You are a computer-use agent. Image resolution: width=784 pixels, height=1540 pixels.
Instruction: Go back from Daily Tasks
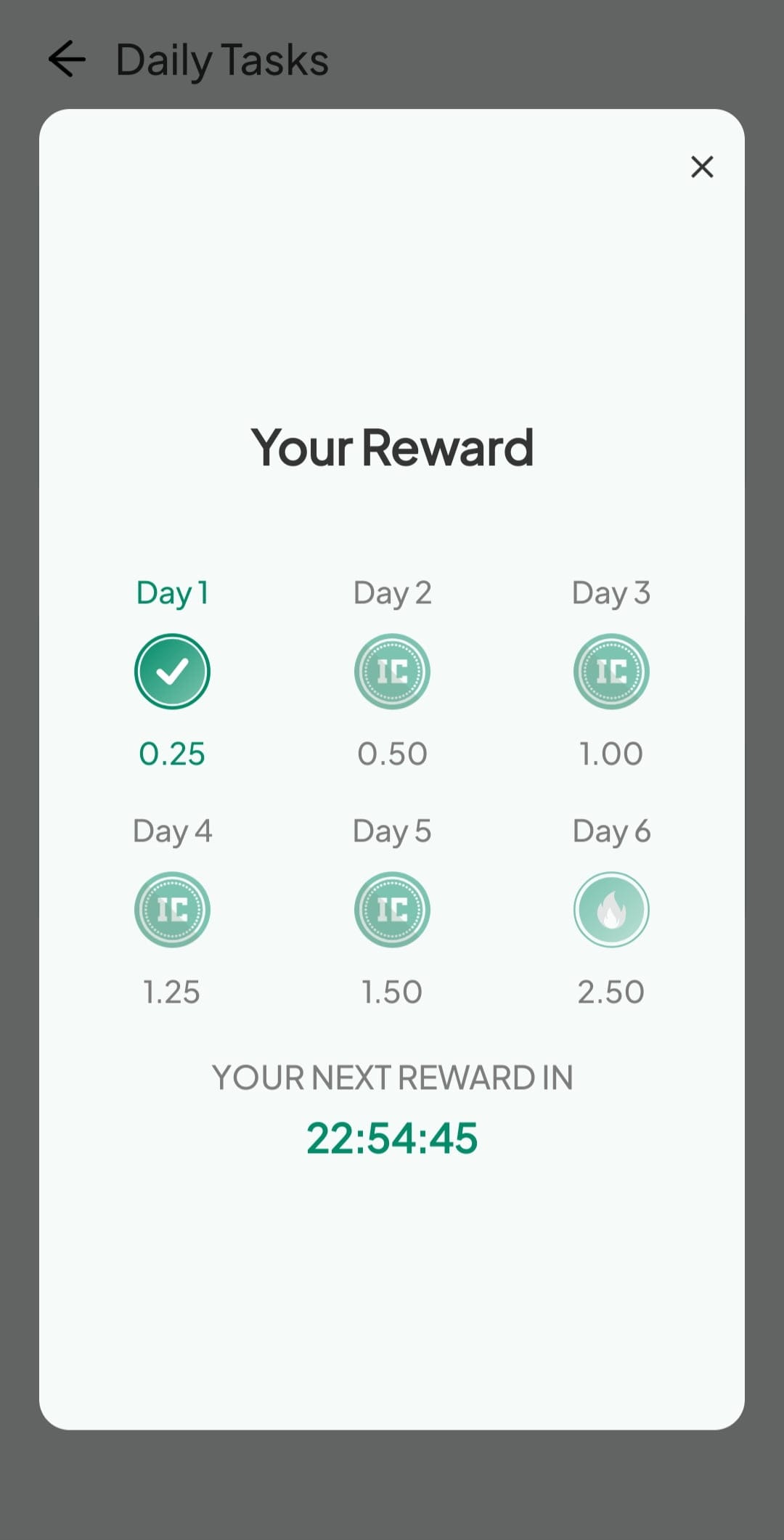[x=67, y=59]
